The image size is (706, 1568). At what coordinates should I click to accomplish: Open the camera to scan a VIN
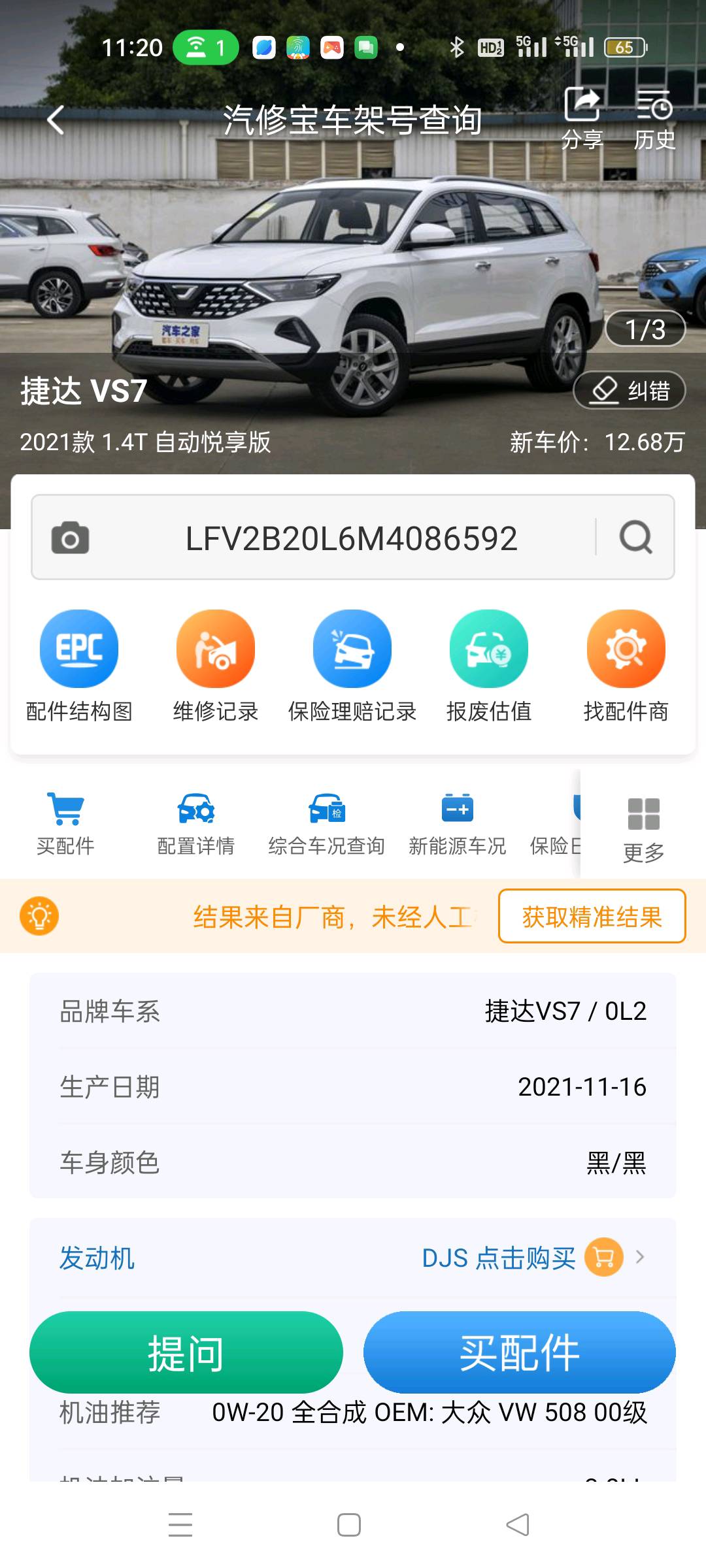pos(70,538)
